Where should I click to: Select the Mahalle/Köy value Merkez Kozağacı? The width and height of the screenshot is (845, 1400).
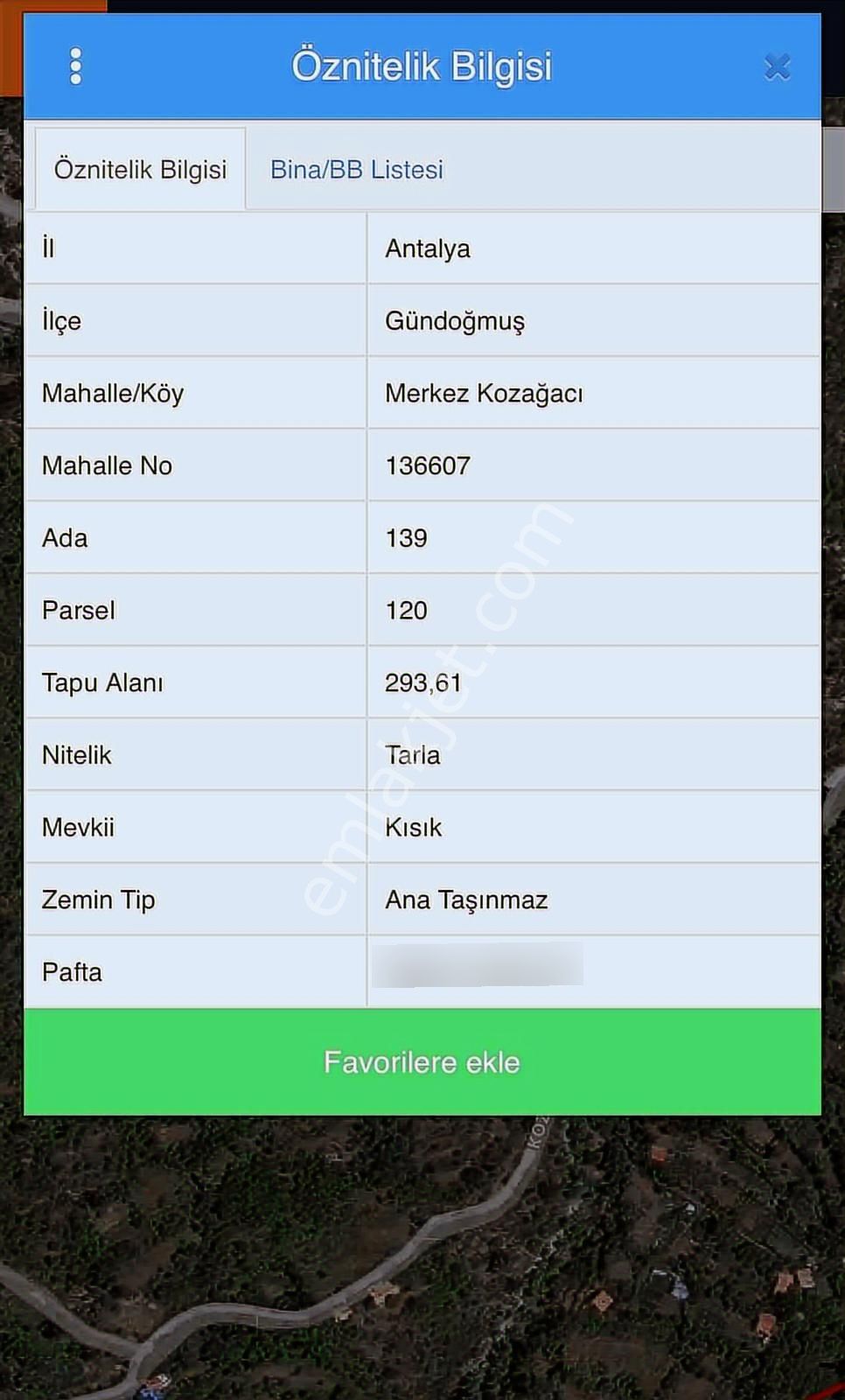point(485,393)
